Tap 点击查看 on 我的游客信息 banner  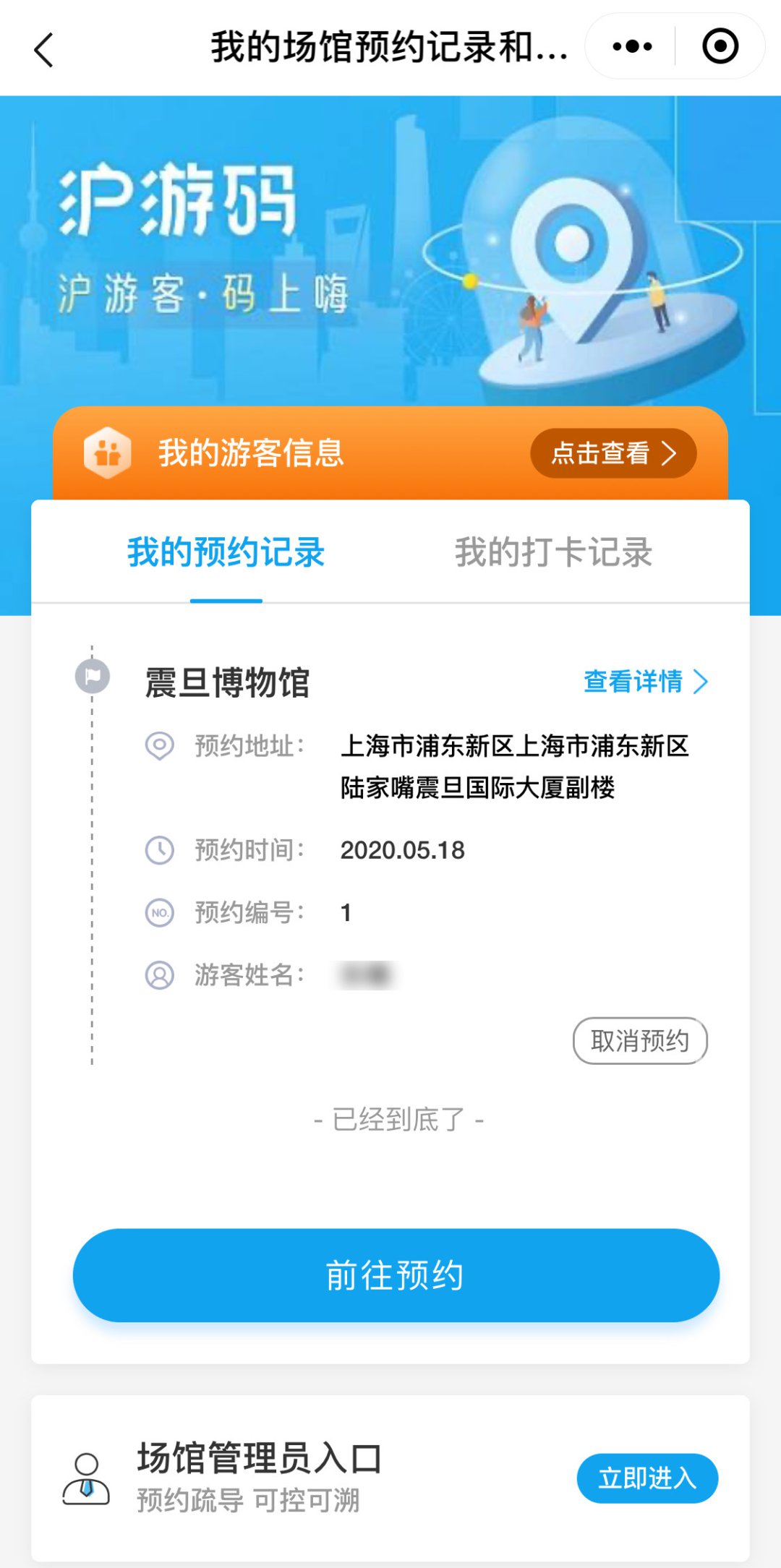(x=613, y=453)
